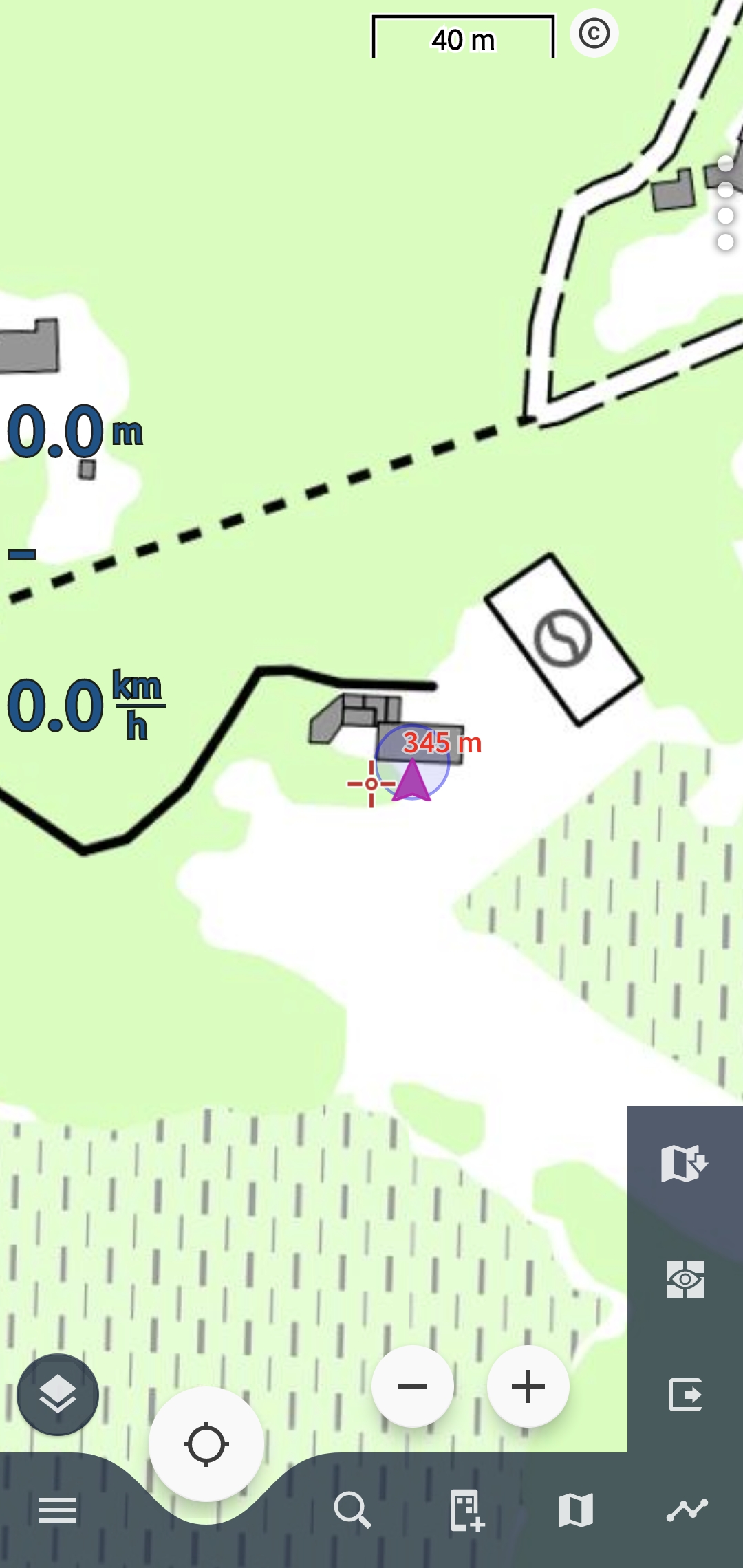Open the maps list
Viewport: 743px width, 1568px height.
[x=576, y=1510]
